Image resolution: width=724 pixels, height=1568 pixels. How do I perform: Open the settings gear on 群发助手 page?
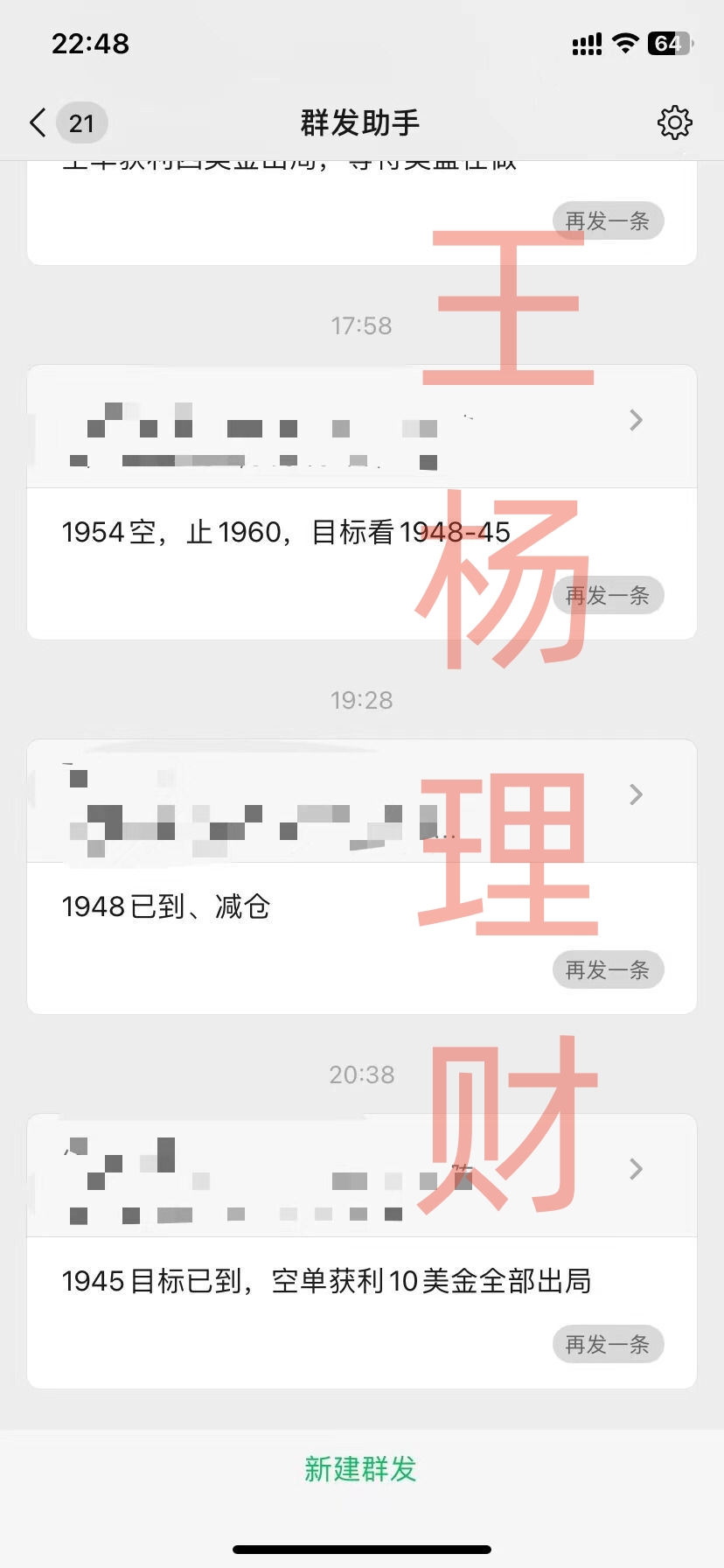(673, 122)
